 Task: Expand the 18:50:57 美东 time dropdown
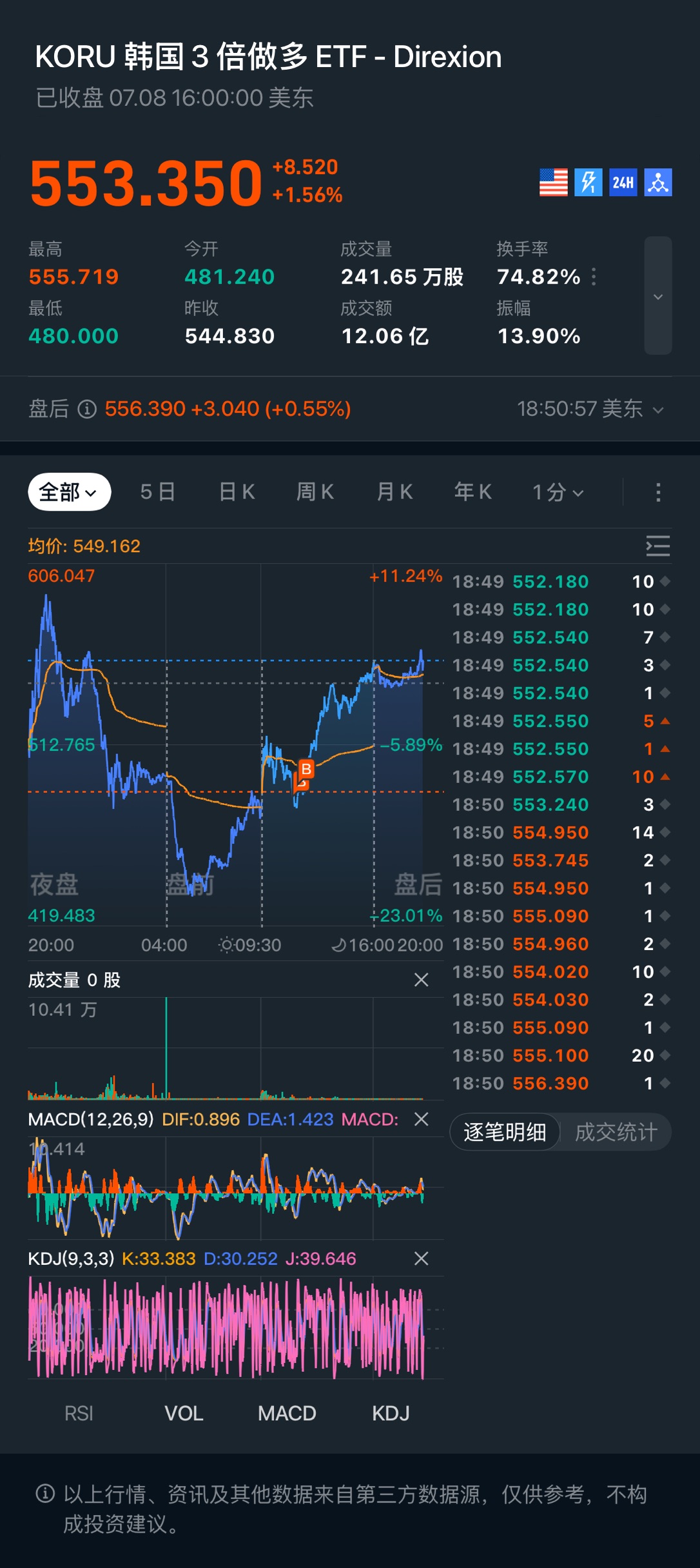point(590,409)
